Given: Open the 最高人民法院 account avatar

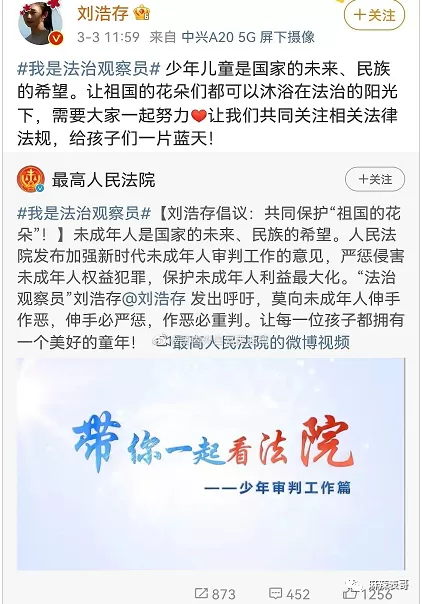Looking at the screenshot, I should point(31,180).
